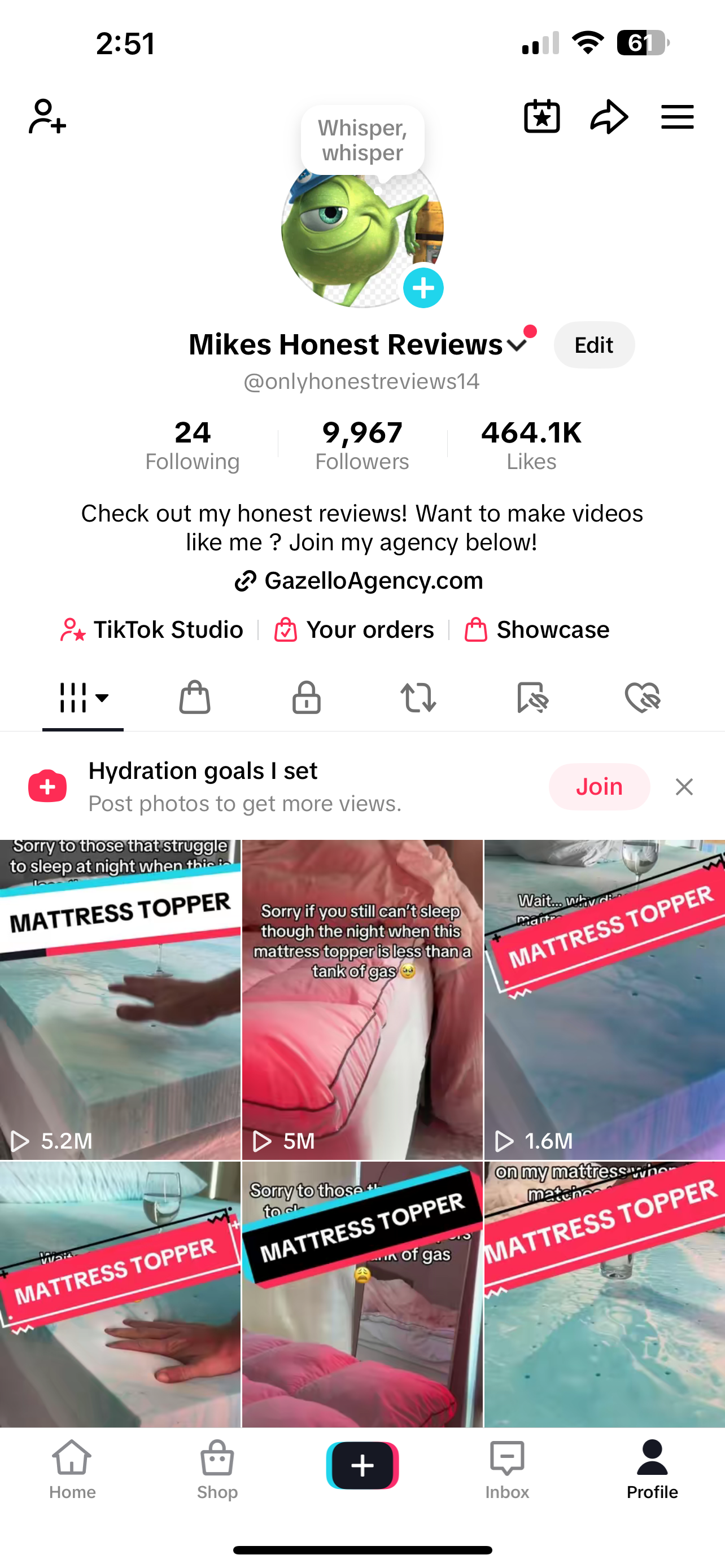725x1568 pixels.
Task: Dismiss the Hydration goals banner
Action: [x=684, y=786]
